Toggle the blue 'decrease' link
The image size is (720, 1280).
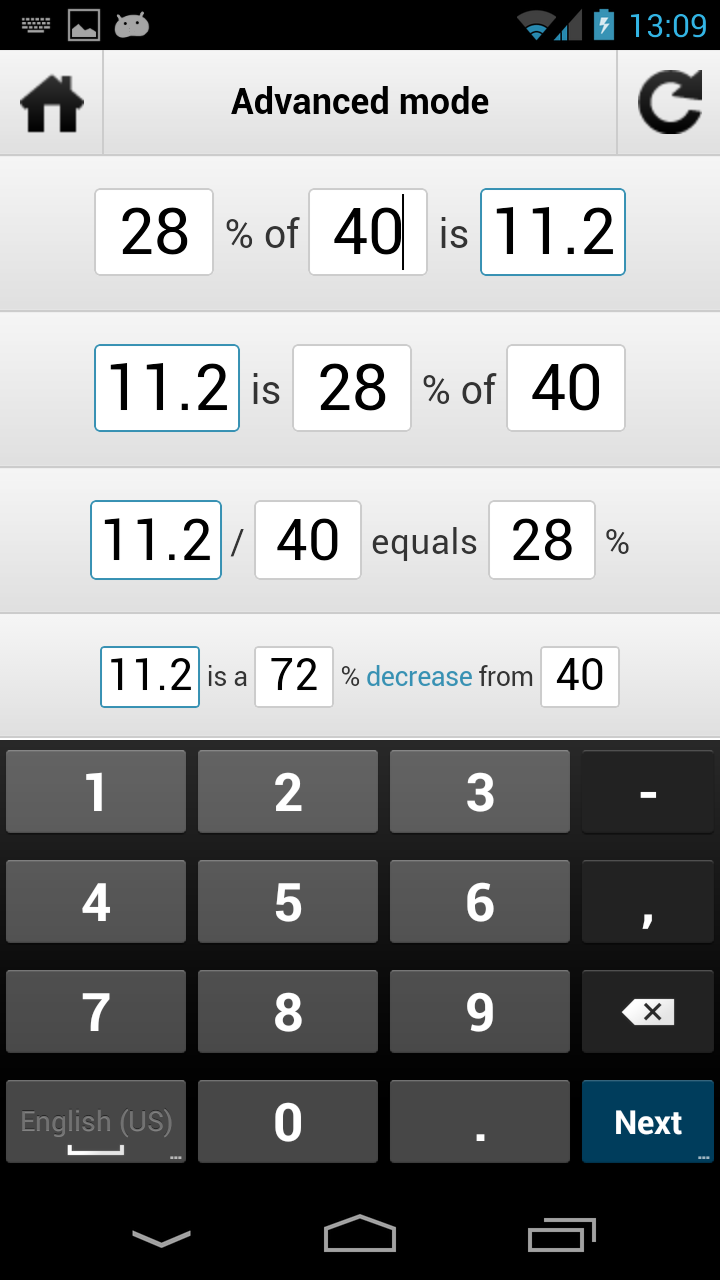pyautogui.click(x=419, y=677)
